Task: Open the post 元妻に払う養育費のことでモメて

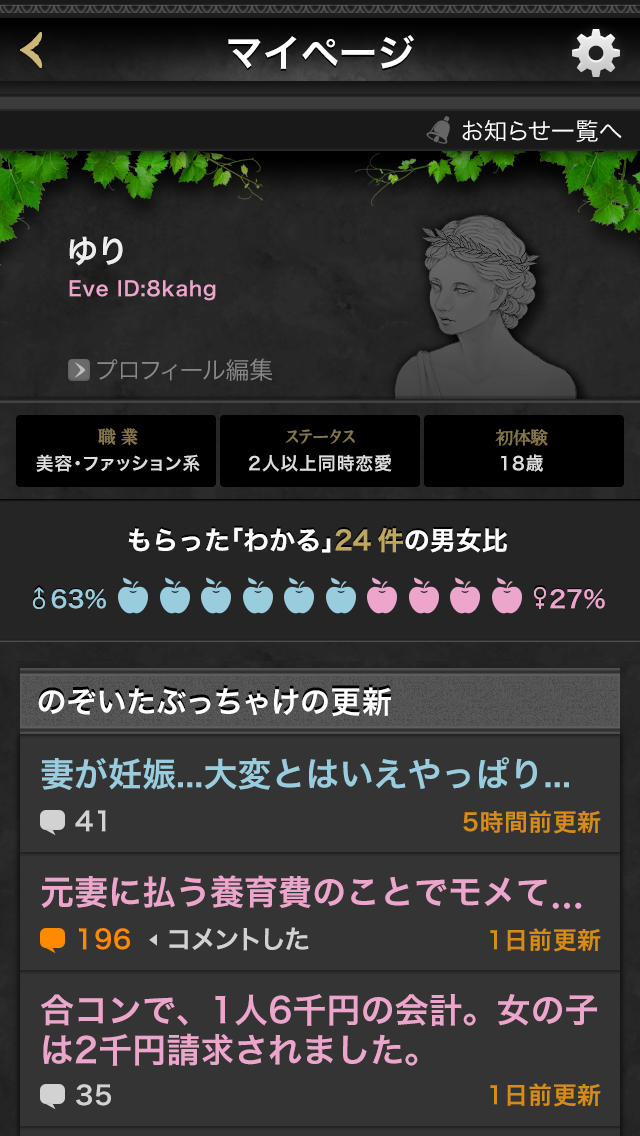Action: click(320, 911)
